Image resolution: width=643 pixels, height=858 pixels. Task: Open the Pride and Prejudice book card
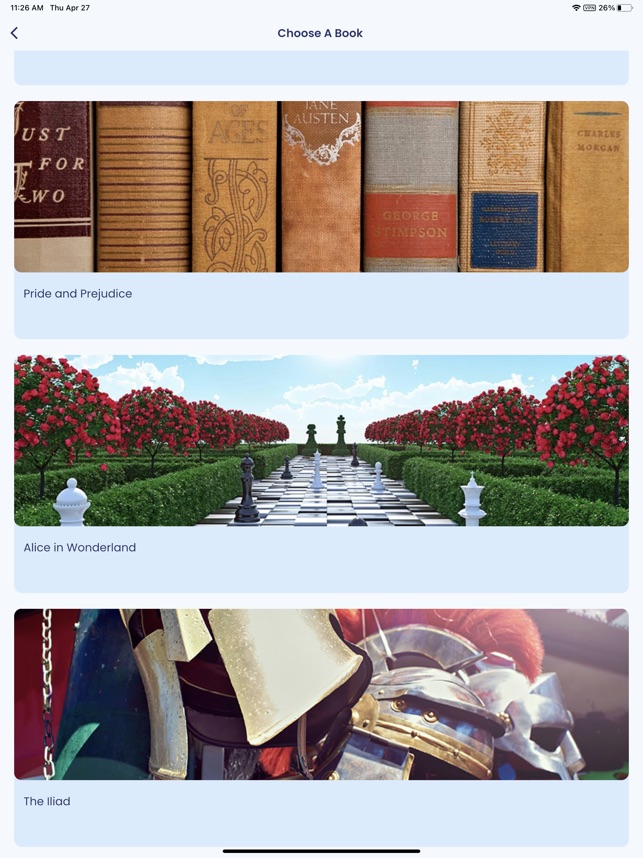pos(321,220)
